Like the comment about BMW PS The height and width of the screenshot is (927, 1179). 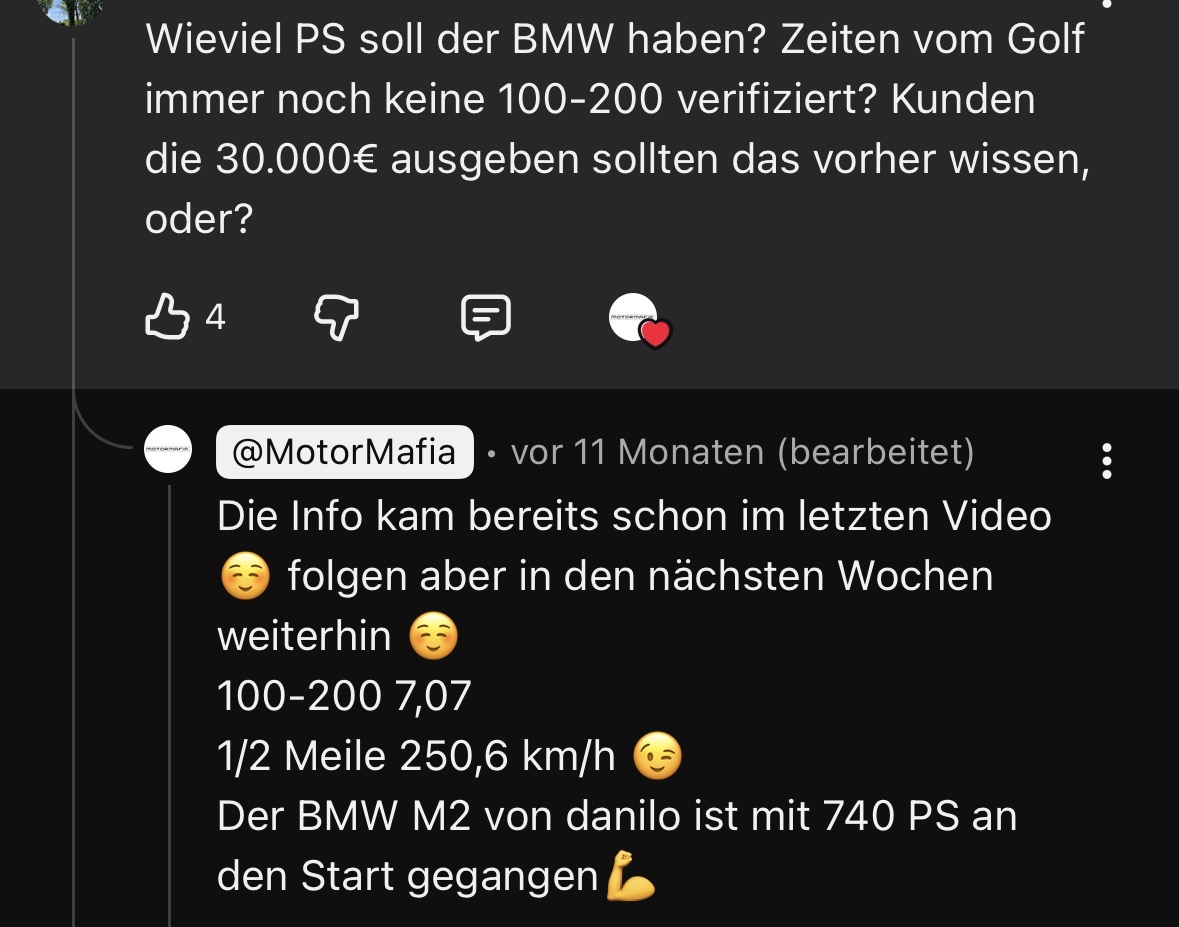tap(167, 318)
